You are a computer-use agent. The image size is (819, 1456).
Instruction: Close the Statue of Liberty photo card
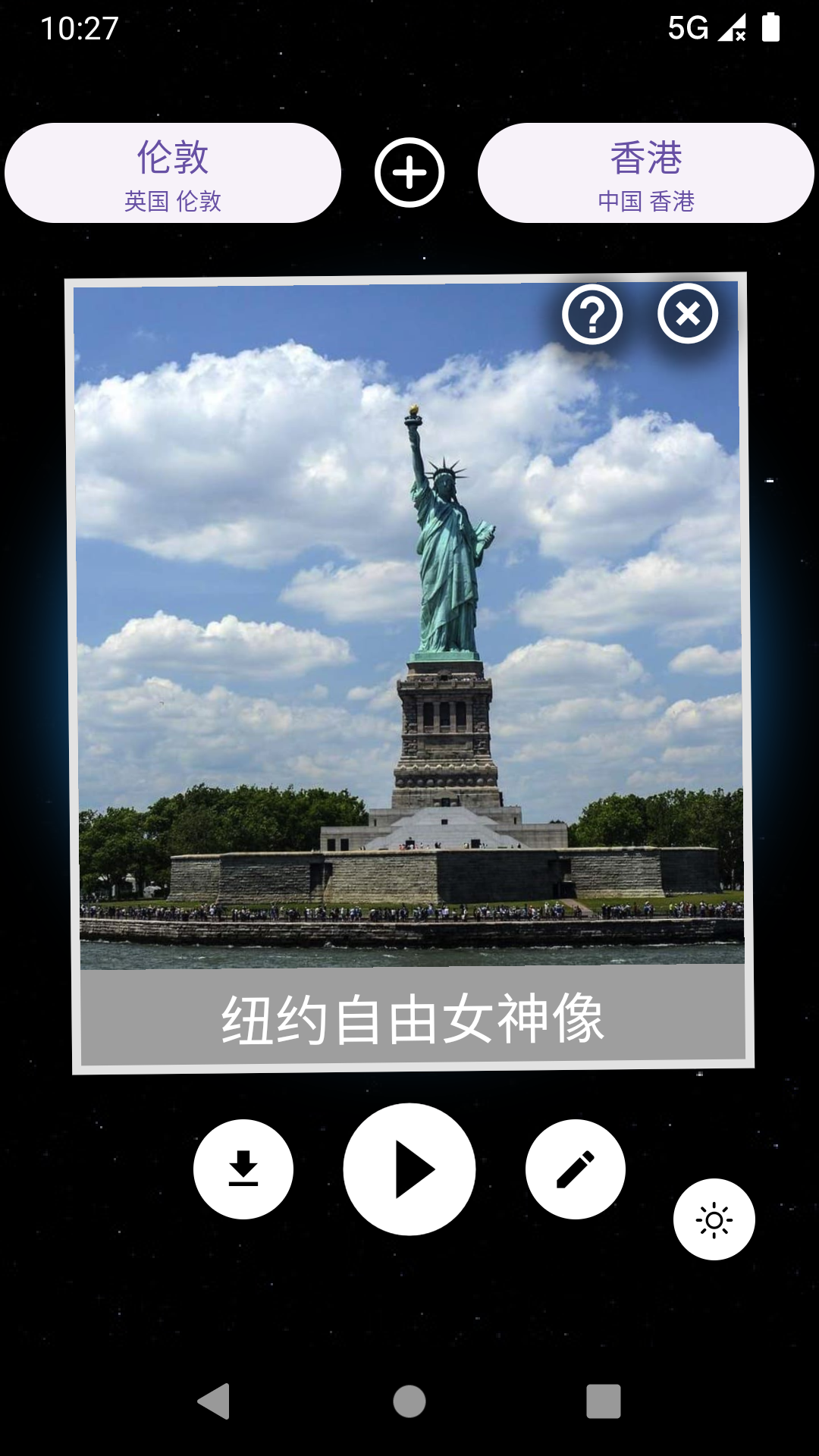tap(688, 313)
